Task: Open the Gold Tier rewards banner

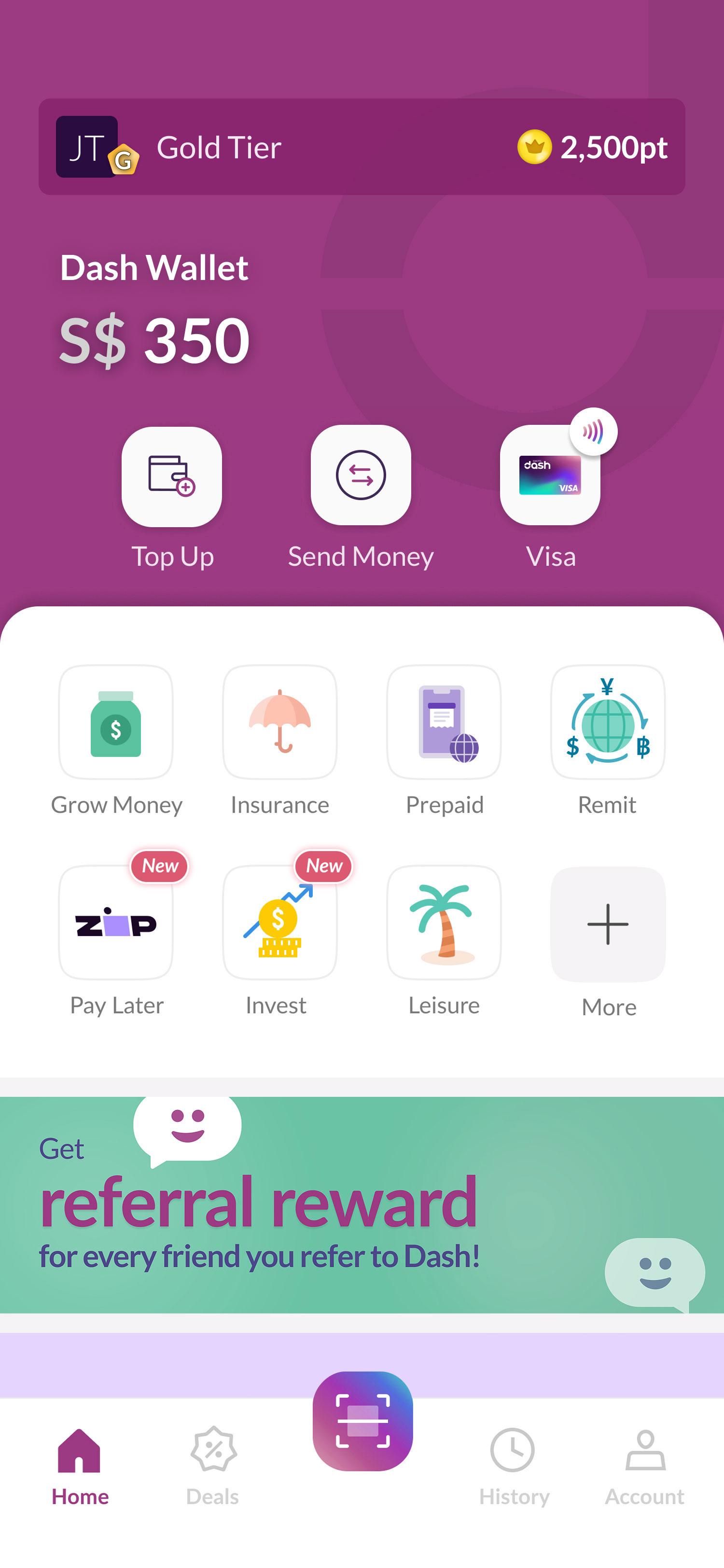Action: click(x=362, y=147)
